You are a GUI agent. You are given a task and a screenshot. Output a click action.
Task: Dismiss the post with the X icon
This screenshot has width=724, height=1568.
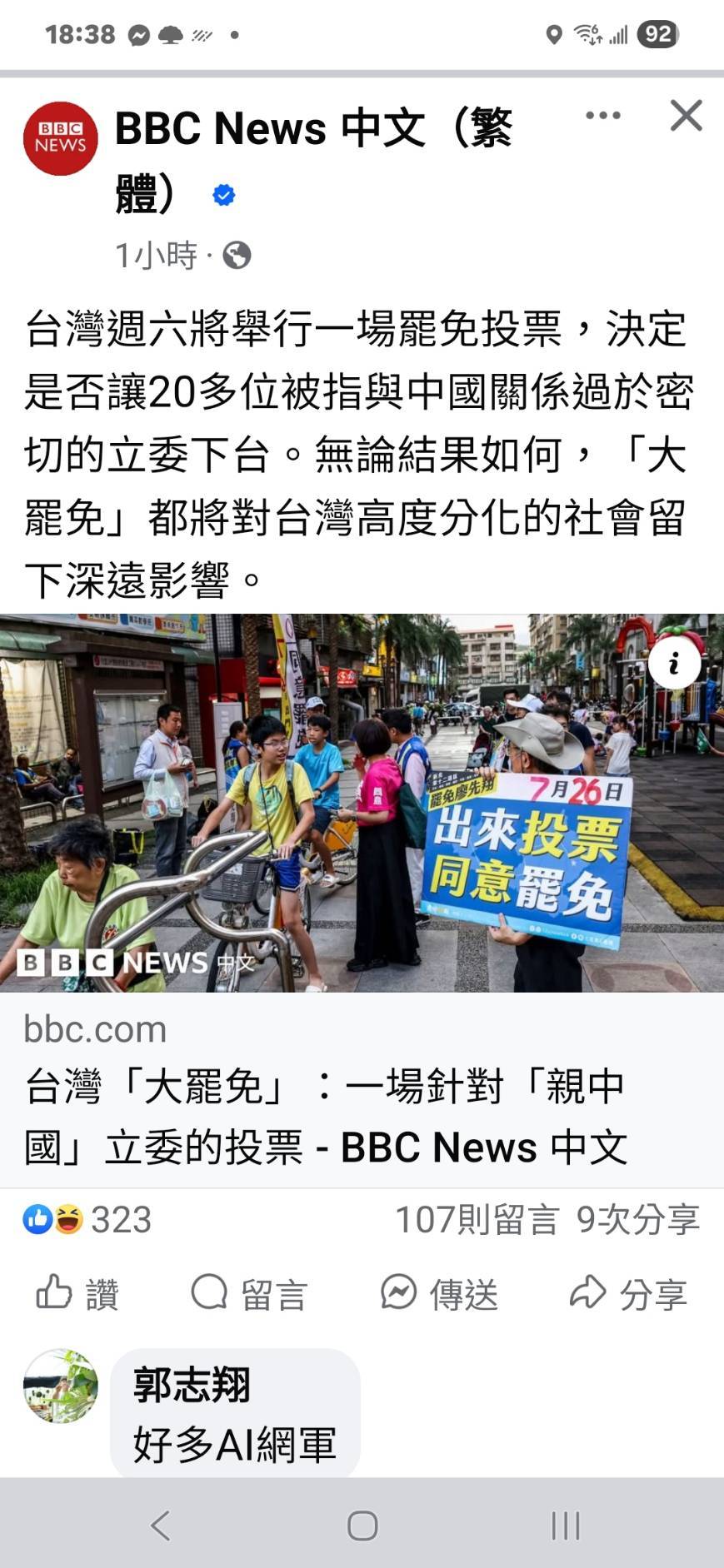[x=686, y=116]
